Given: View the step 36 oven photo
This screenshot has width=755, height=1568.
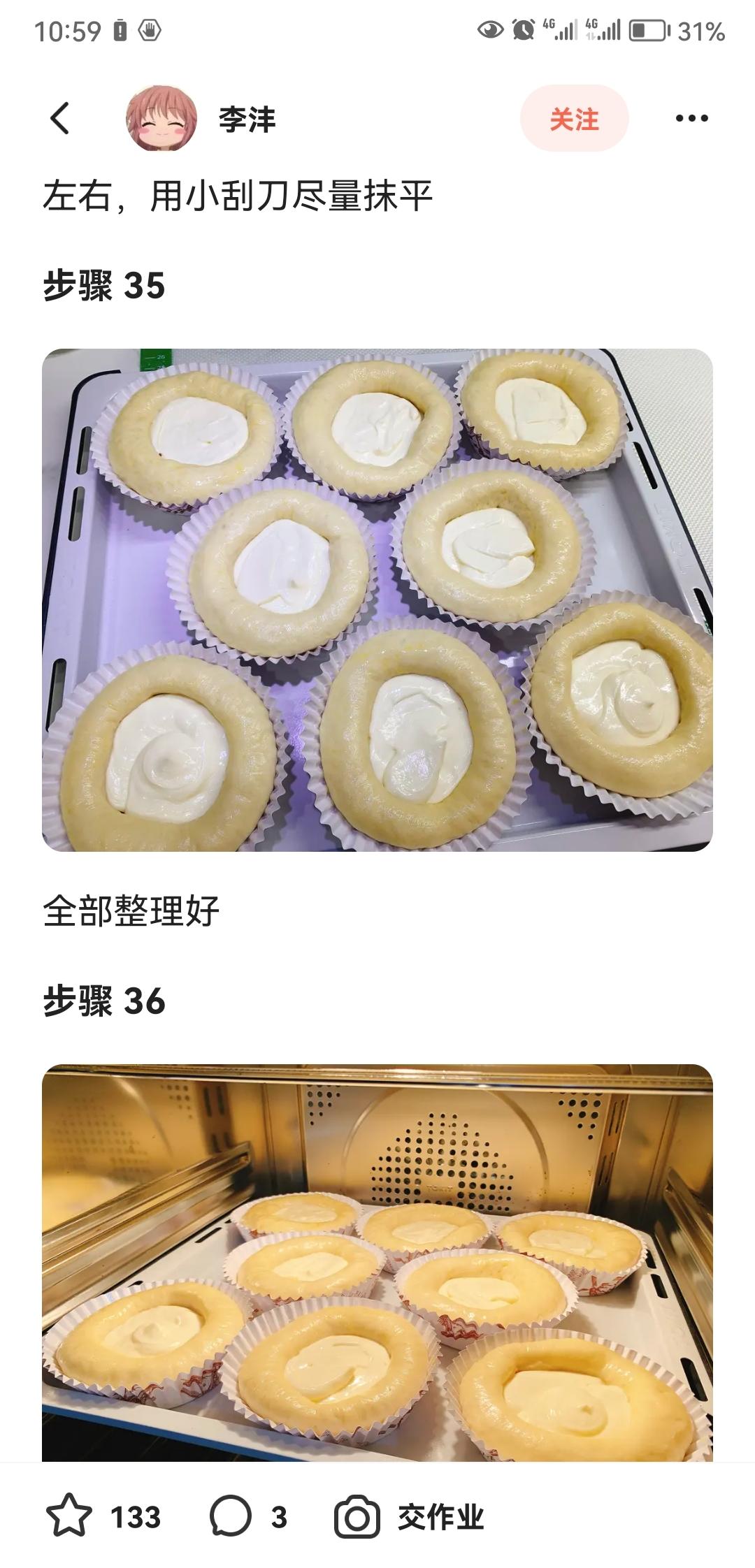Looking at the screenshot, I should (377, 1262).
